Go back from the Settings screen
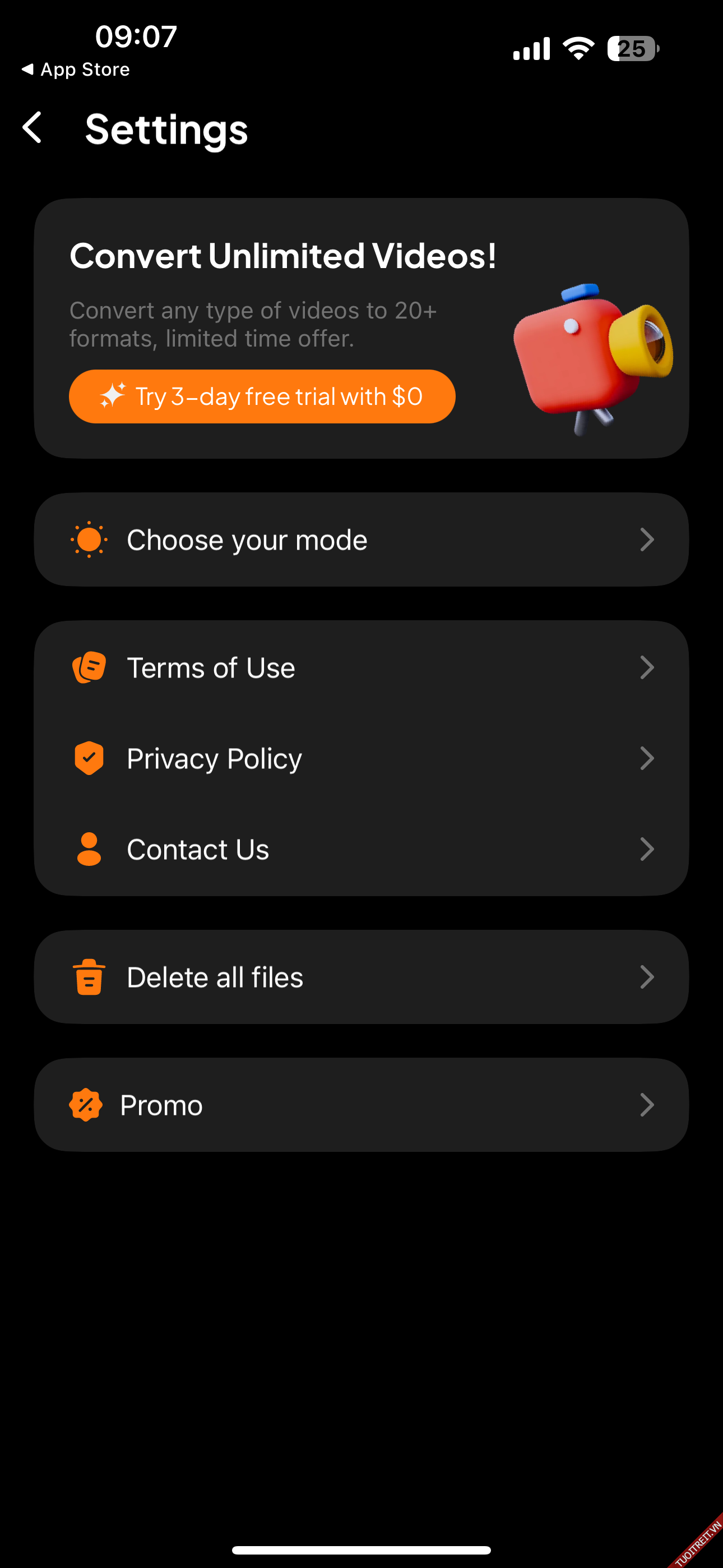 [x=33, y=128]
